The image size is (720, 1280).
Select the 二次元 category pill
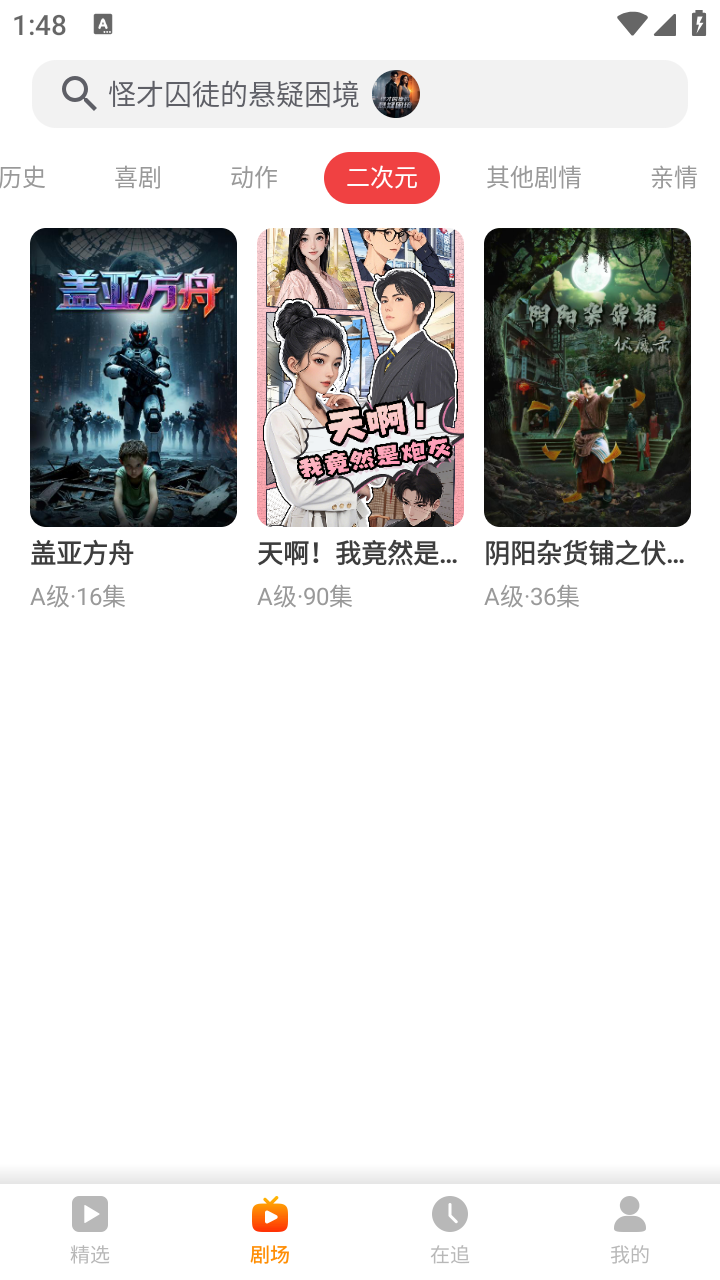pyautogui.click(x=381, y=178)
